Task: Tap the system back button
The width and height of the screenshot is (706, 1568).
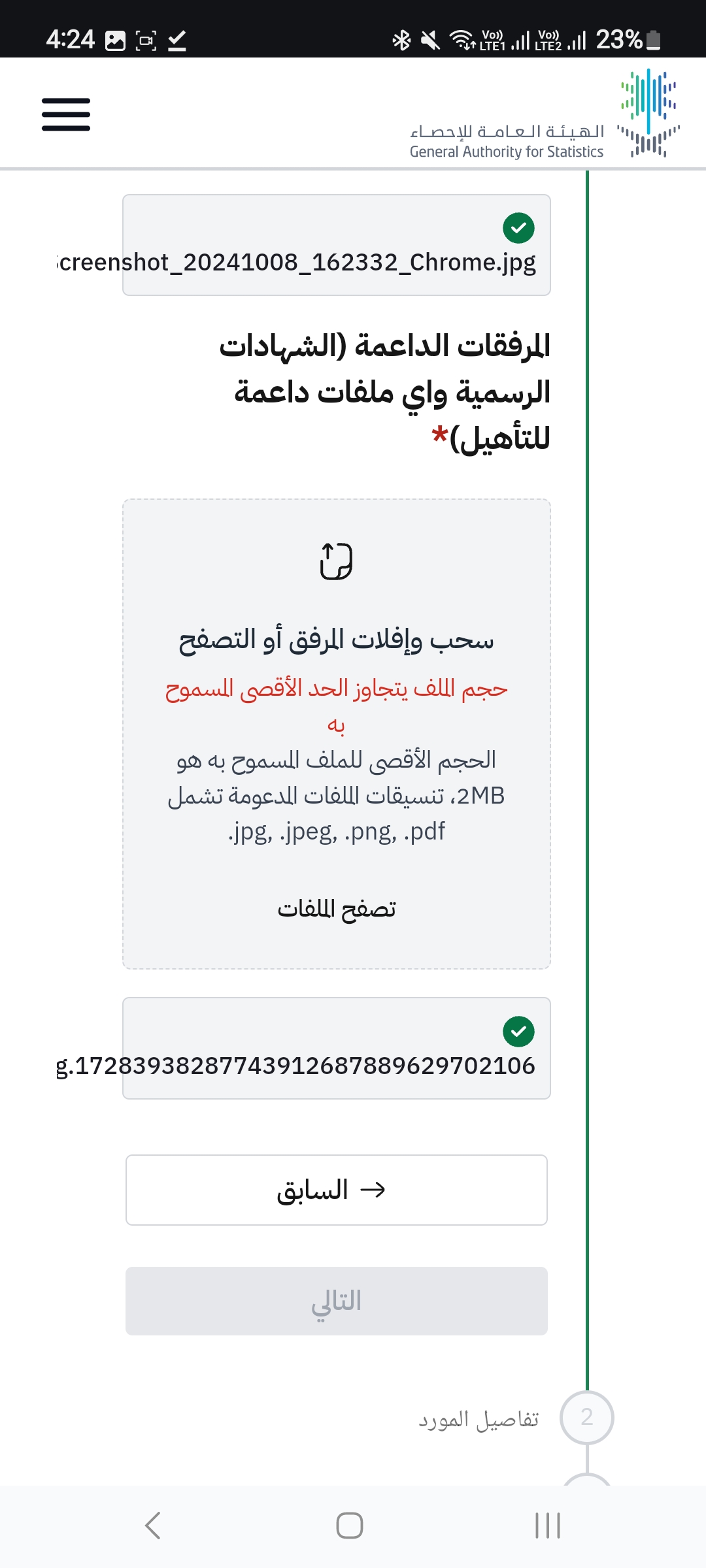Action: tap(152, 1526)
